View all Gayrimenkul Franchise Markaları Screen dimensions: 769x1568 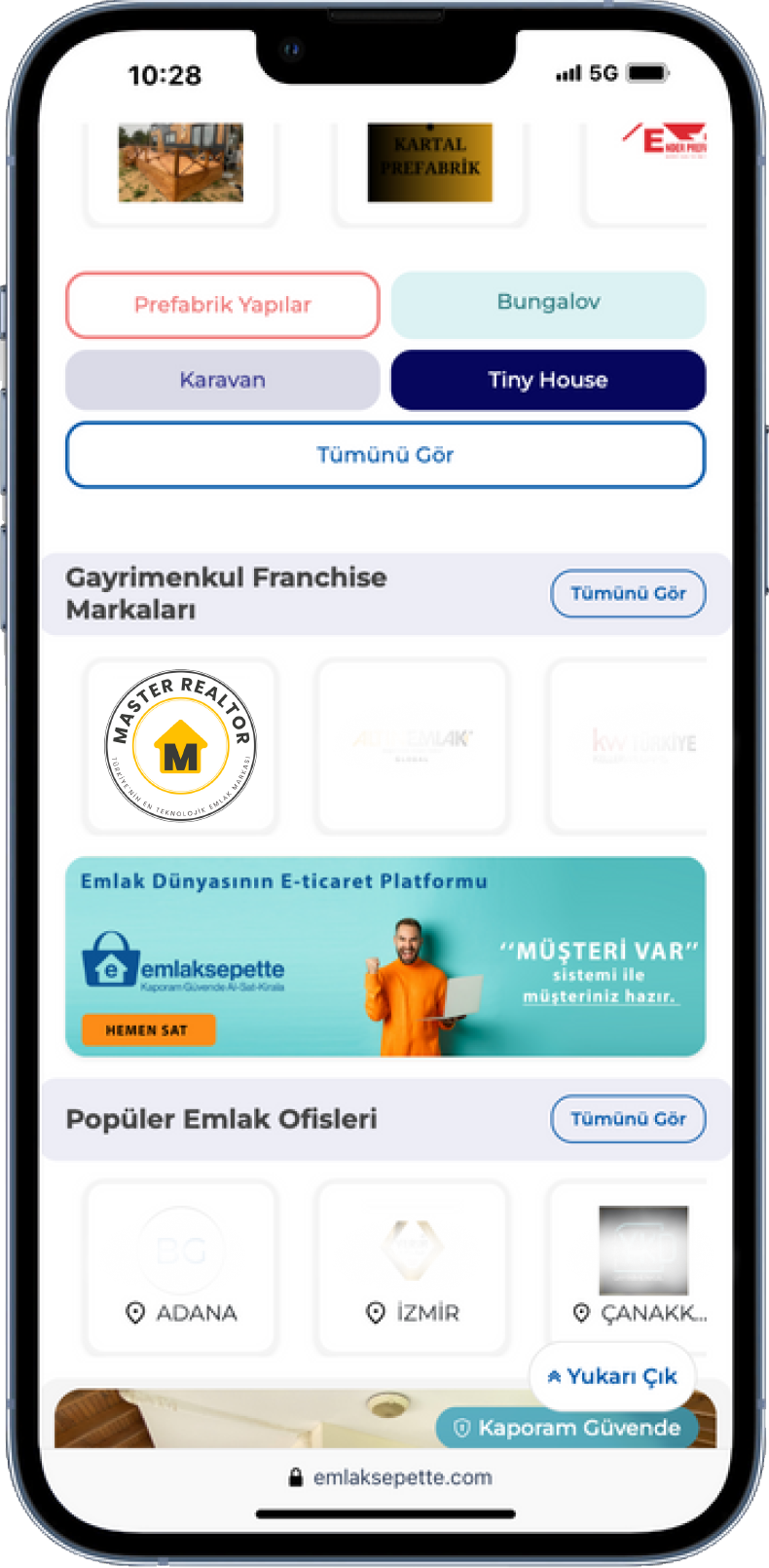628,593
